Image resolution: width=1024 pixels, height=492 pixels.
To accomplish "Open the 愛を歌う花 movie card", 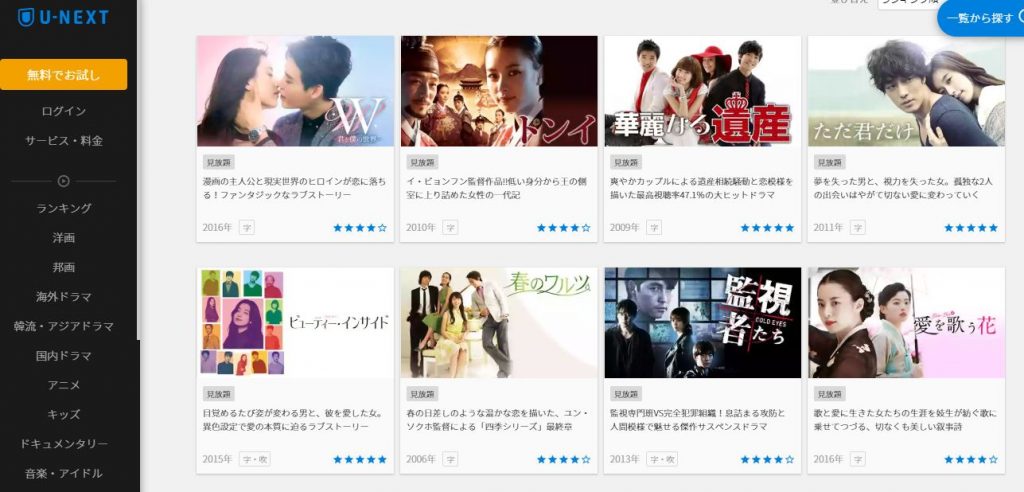I will pos(906,322).
